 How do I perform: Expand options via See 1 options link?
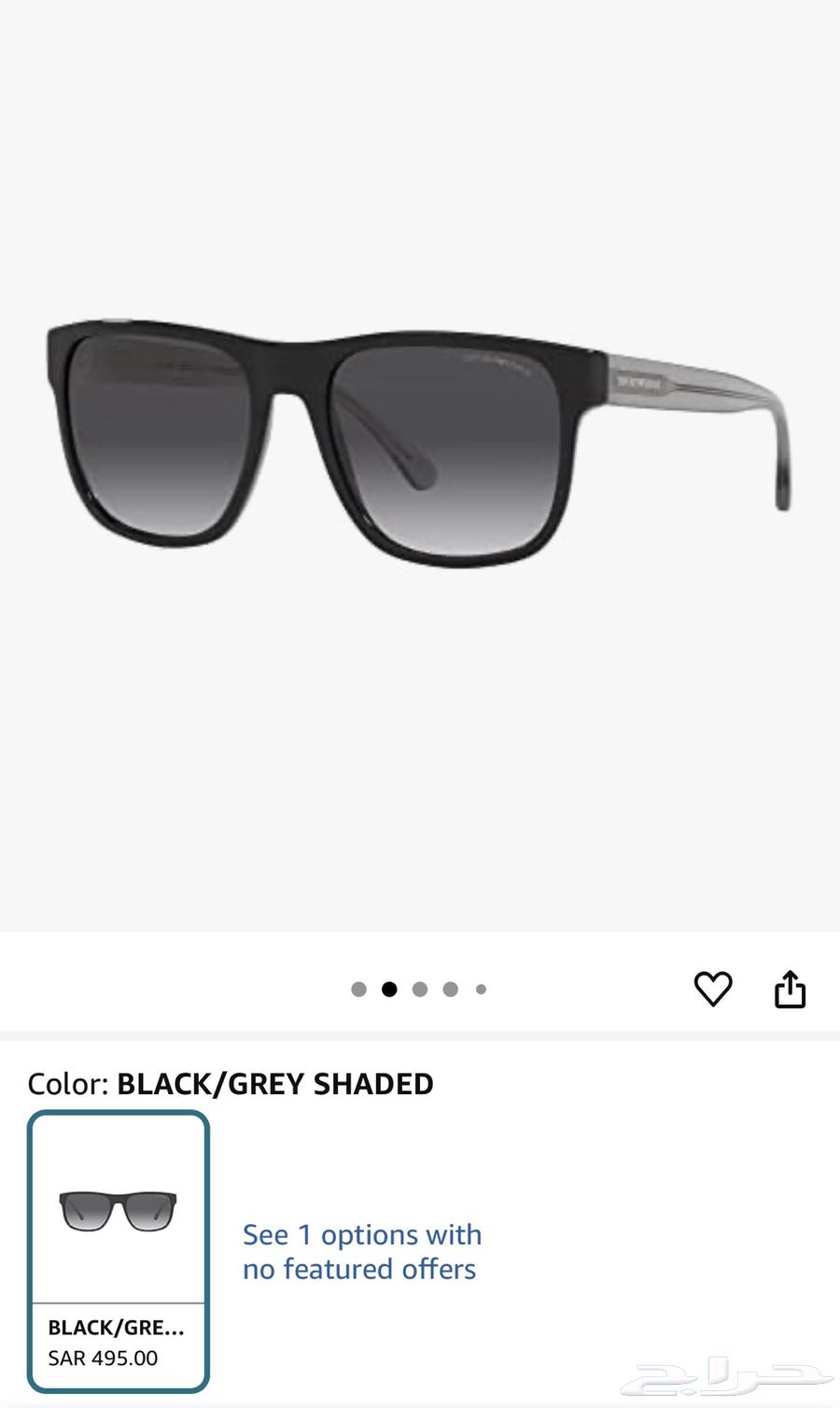(x=361, y=1234)
